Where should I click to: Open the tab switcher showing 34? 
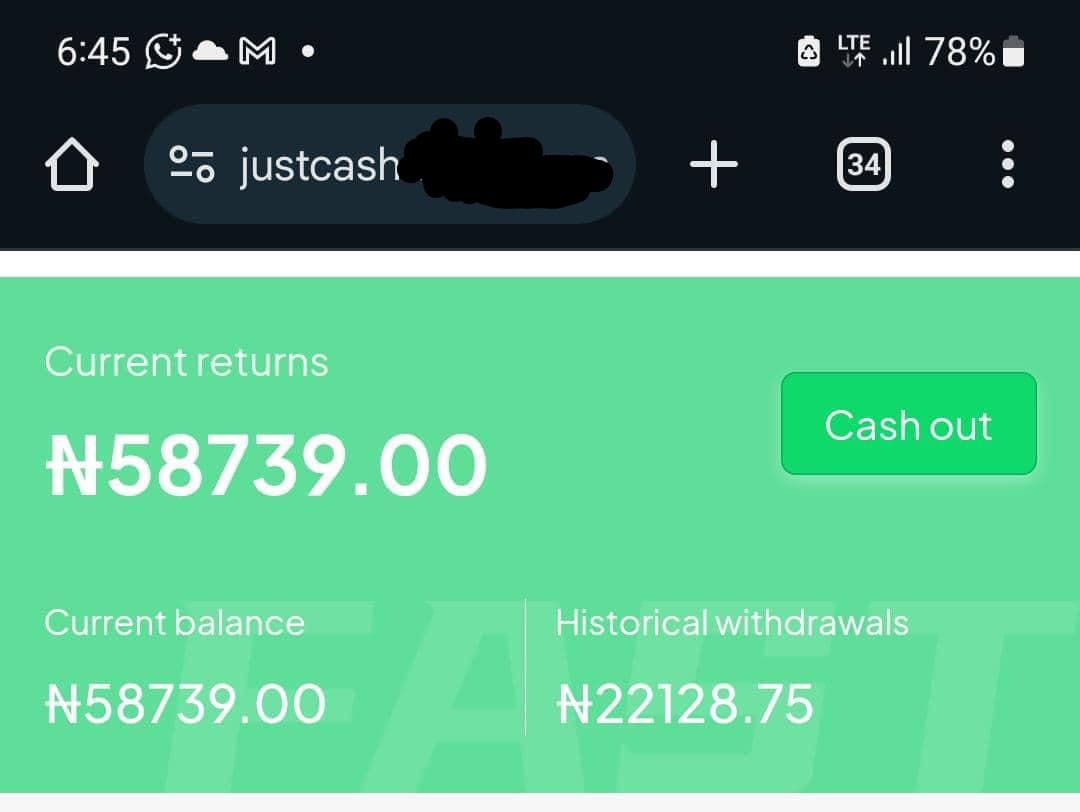[x=863, y=165]
